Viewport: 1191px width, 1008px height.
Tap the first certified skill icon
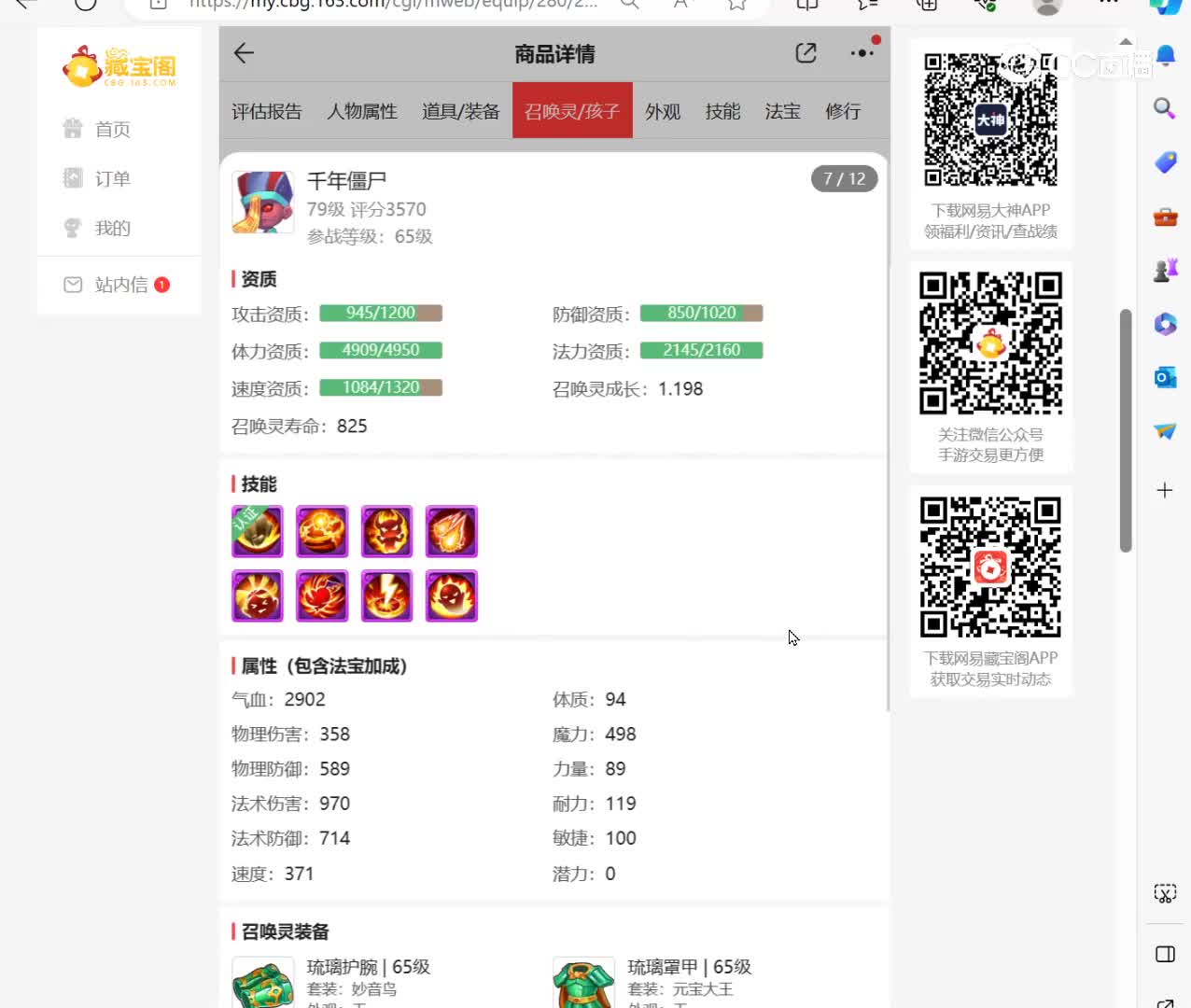[257, 531]
